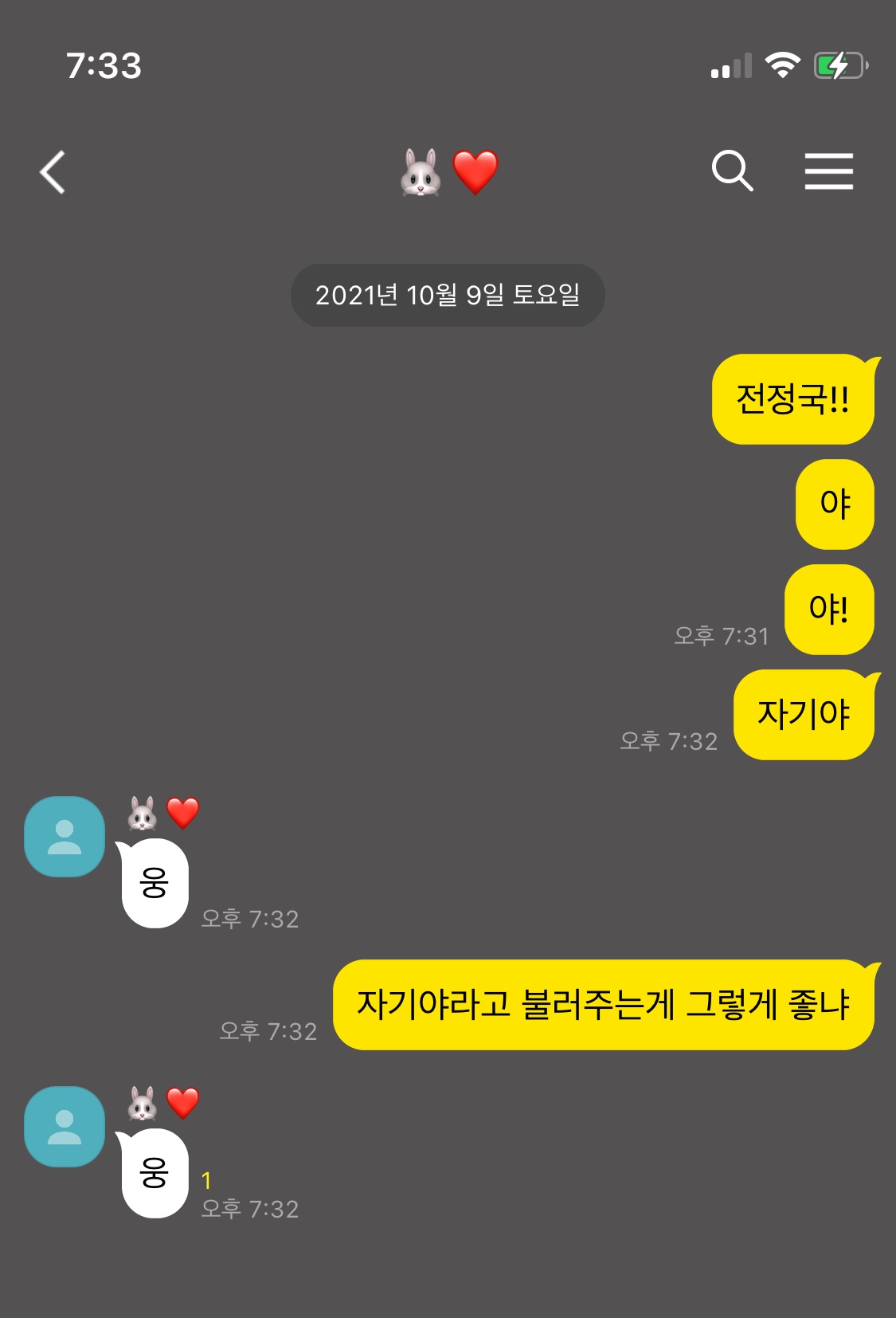Search within this conversation
Viewport: 896px width, 1318px height.
(x=731, y=171)
